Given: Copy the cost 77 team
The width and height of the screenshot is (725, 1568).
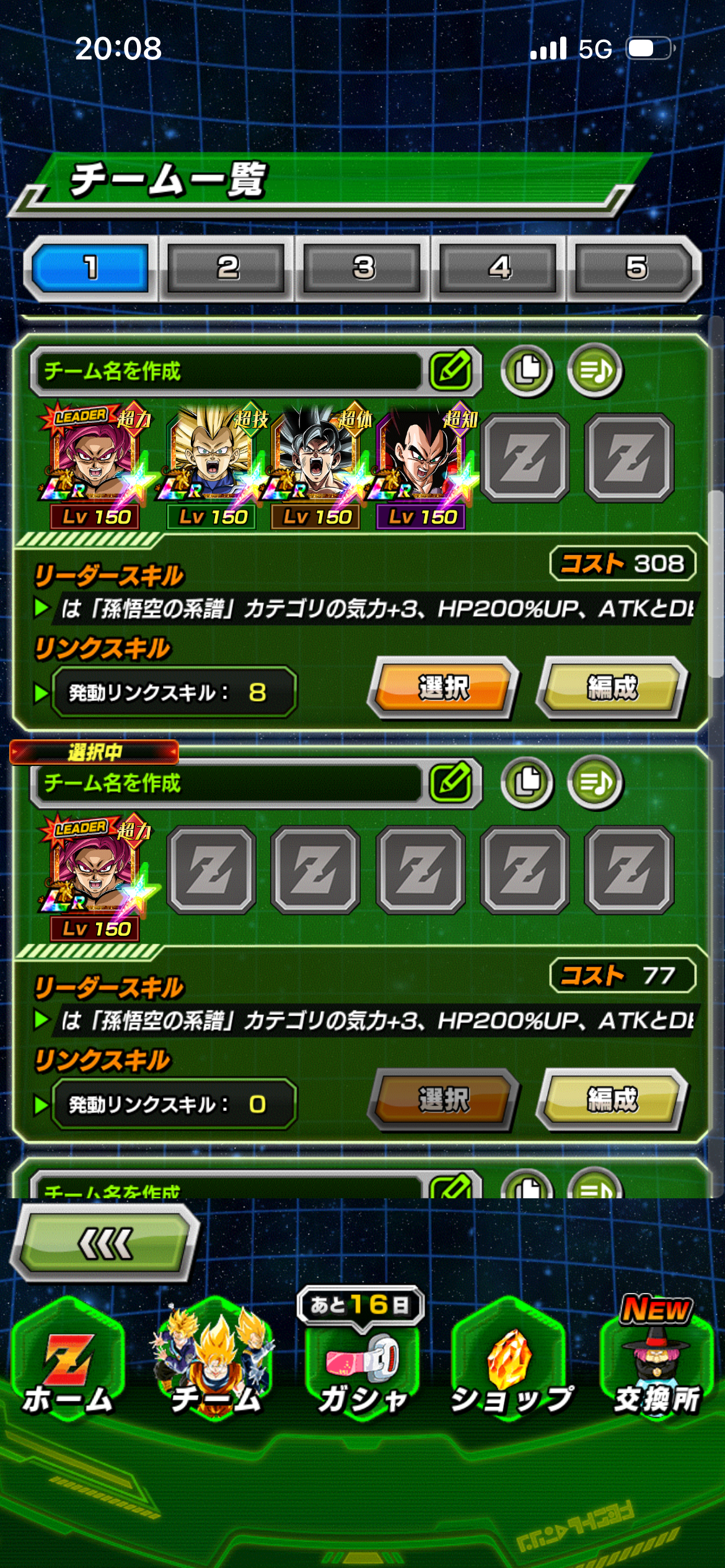Looking at the screenshot, I should pos(527,783).
